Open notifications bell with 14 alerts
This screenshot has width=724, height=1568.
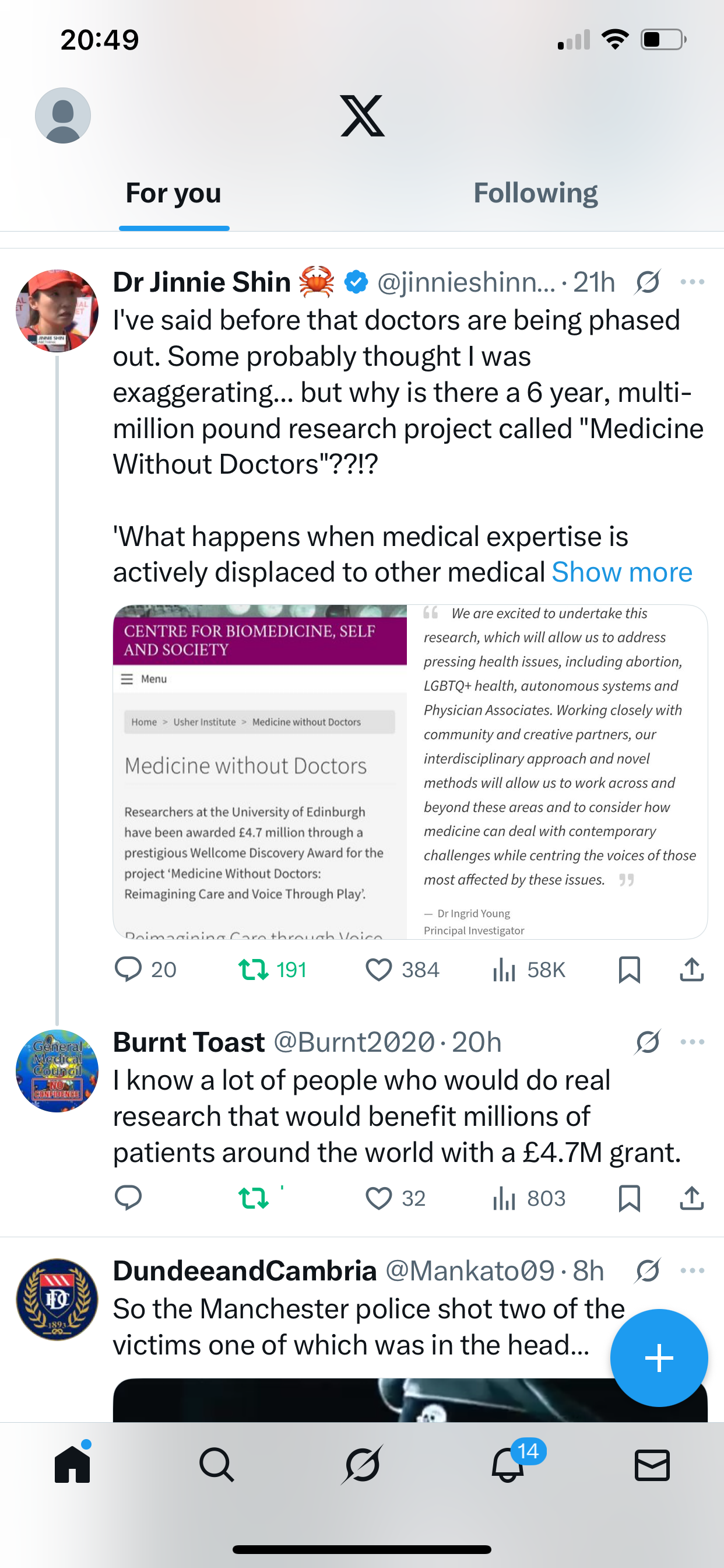click(508, 1465)
